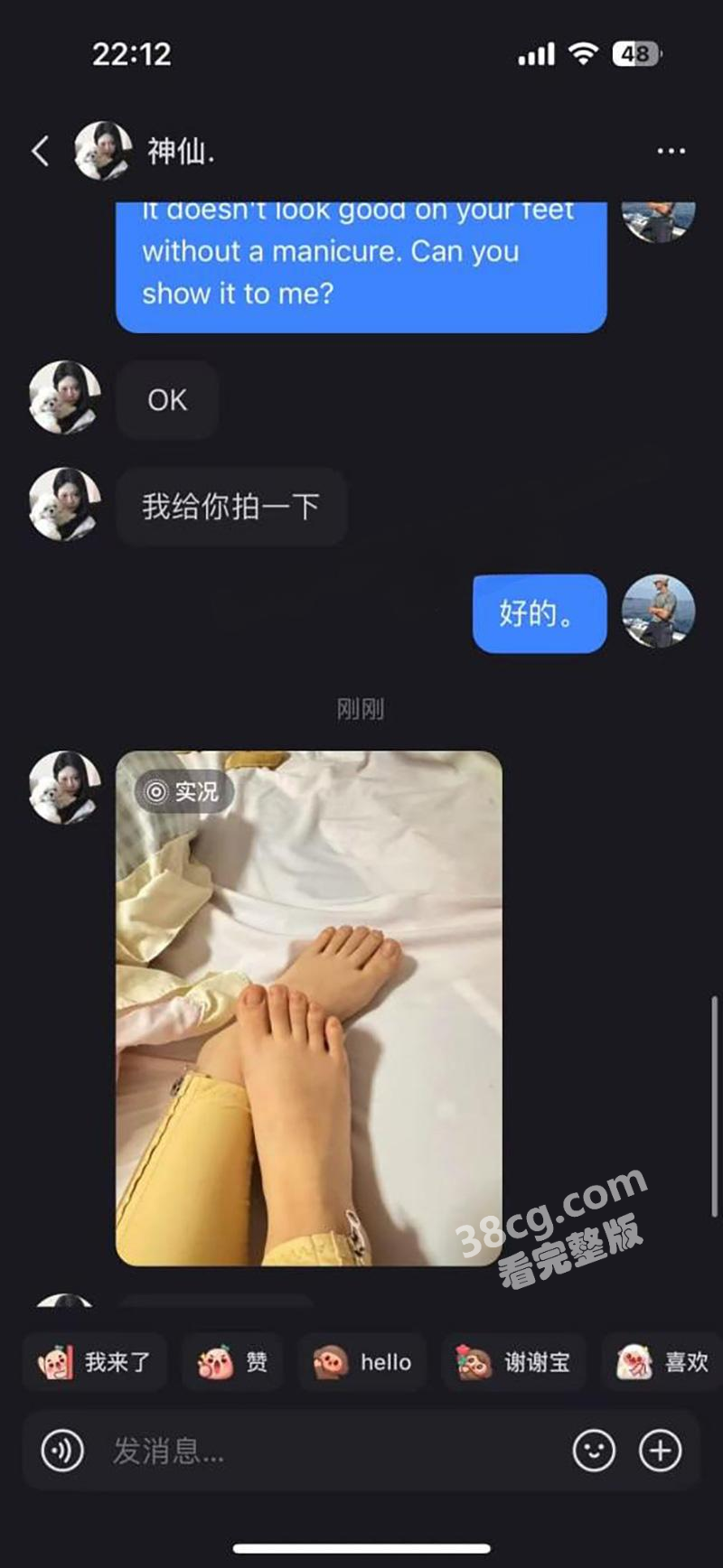
Task: Send the hello quick reply
Action: point(362,1362)
